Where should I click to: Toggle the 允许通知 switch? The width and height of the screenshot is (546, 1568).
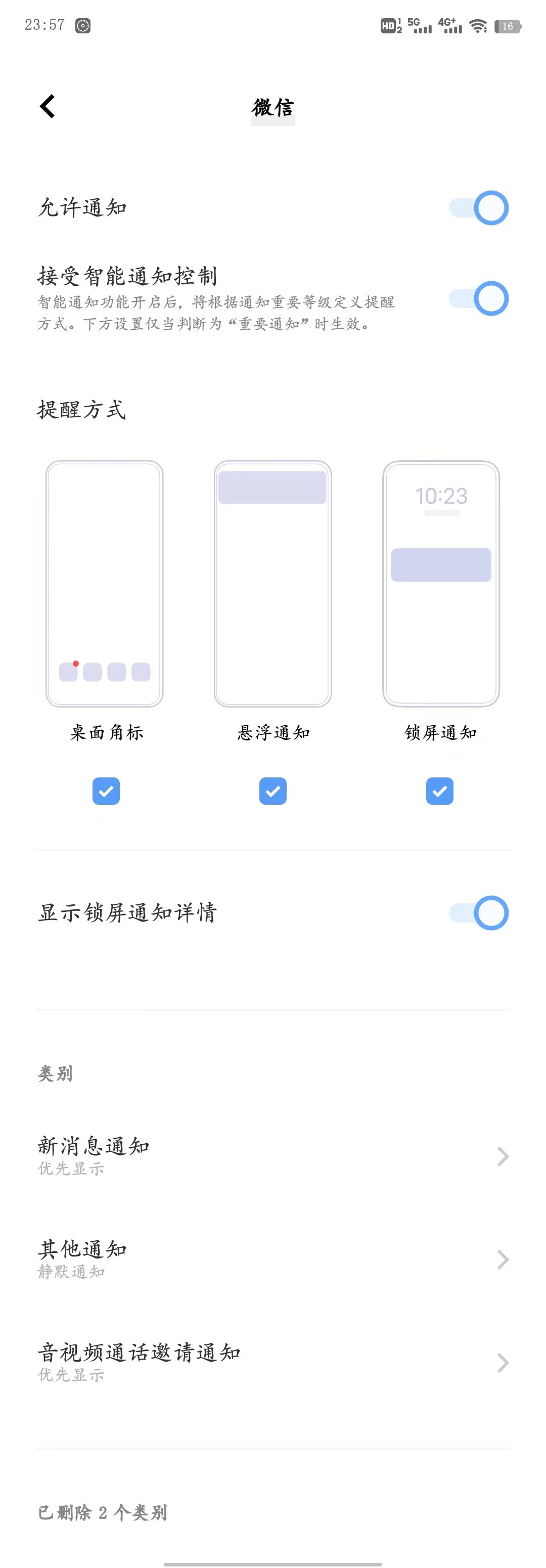478,208
